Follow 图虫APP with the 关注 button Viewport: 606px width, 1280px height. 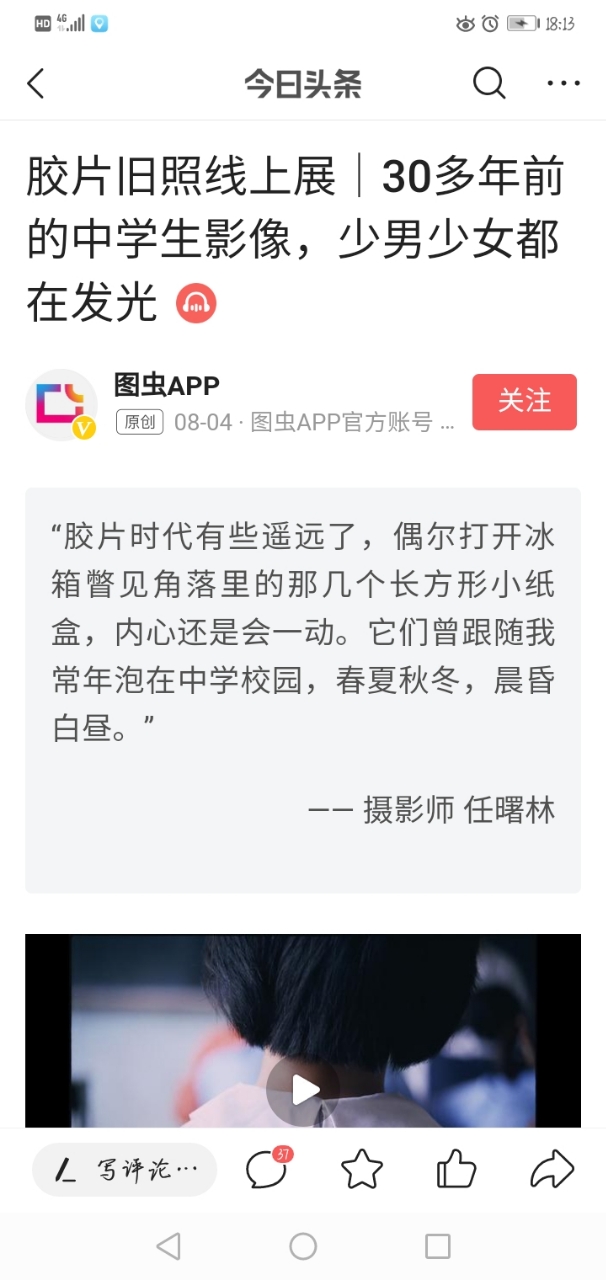pyautogui.click(x=524, y=402)
